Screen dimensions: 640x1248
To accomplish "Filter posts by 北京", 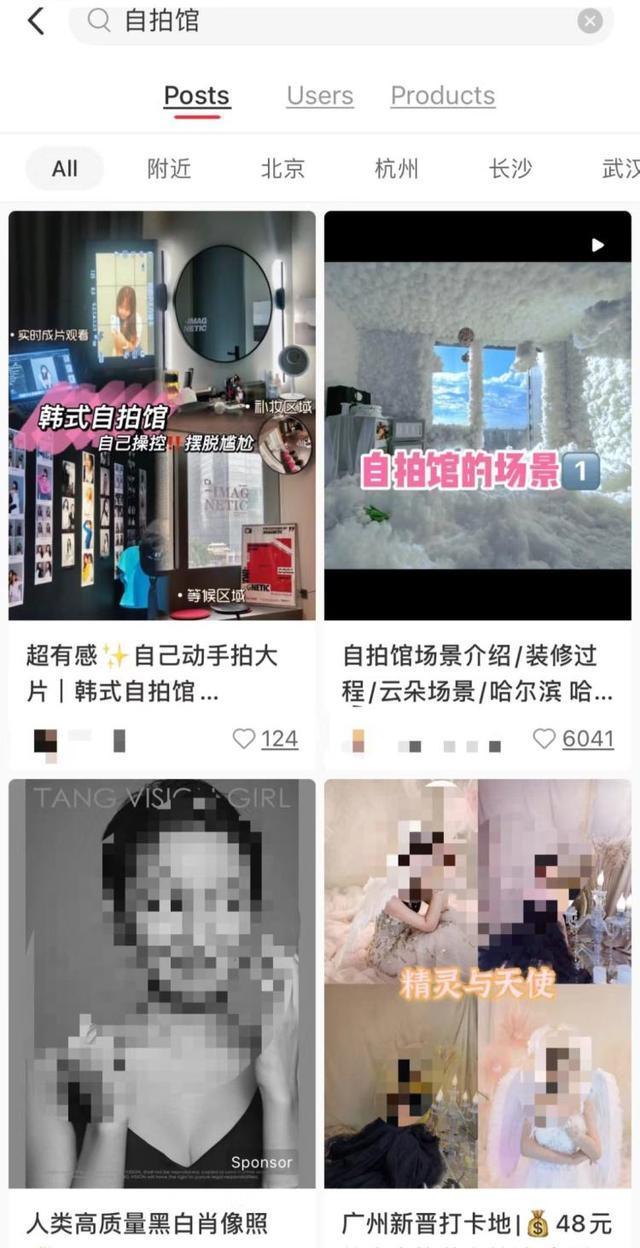I will point(283,169).
